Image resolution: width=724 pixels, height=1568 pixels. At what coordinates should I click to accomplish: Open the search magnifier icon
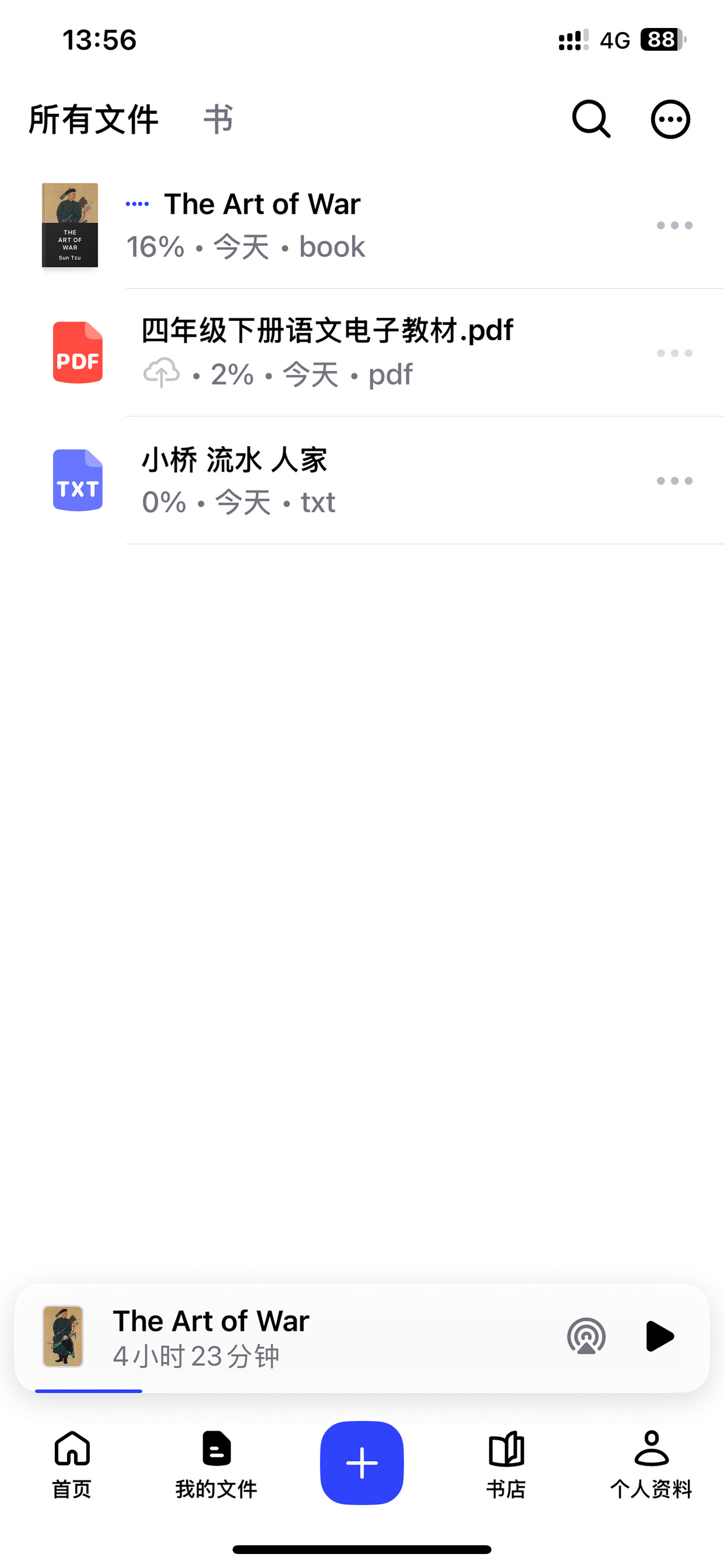[591, 119]
